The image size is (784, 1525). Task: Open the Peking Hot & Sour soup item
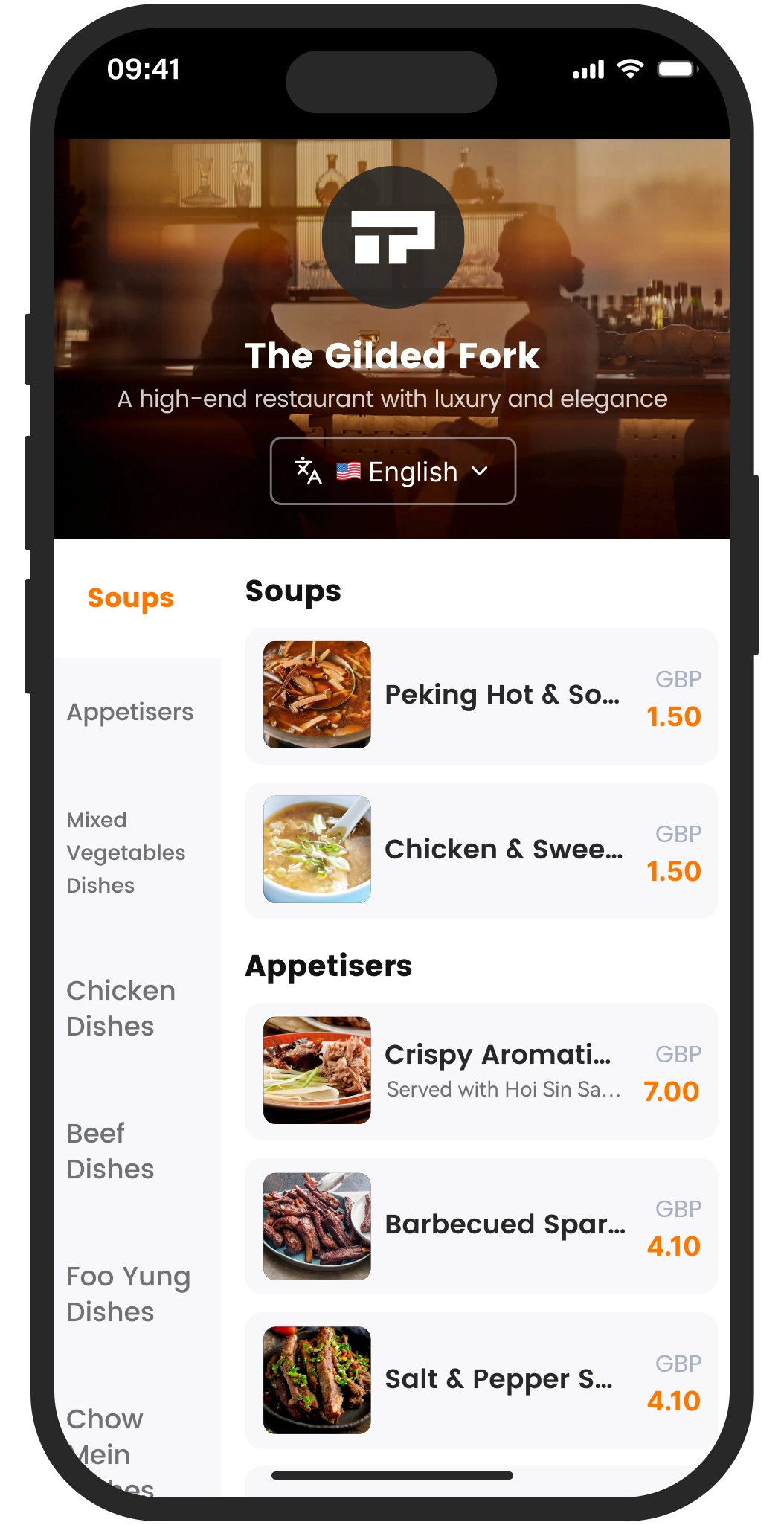click(x=481, y=696)
